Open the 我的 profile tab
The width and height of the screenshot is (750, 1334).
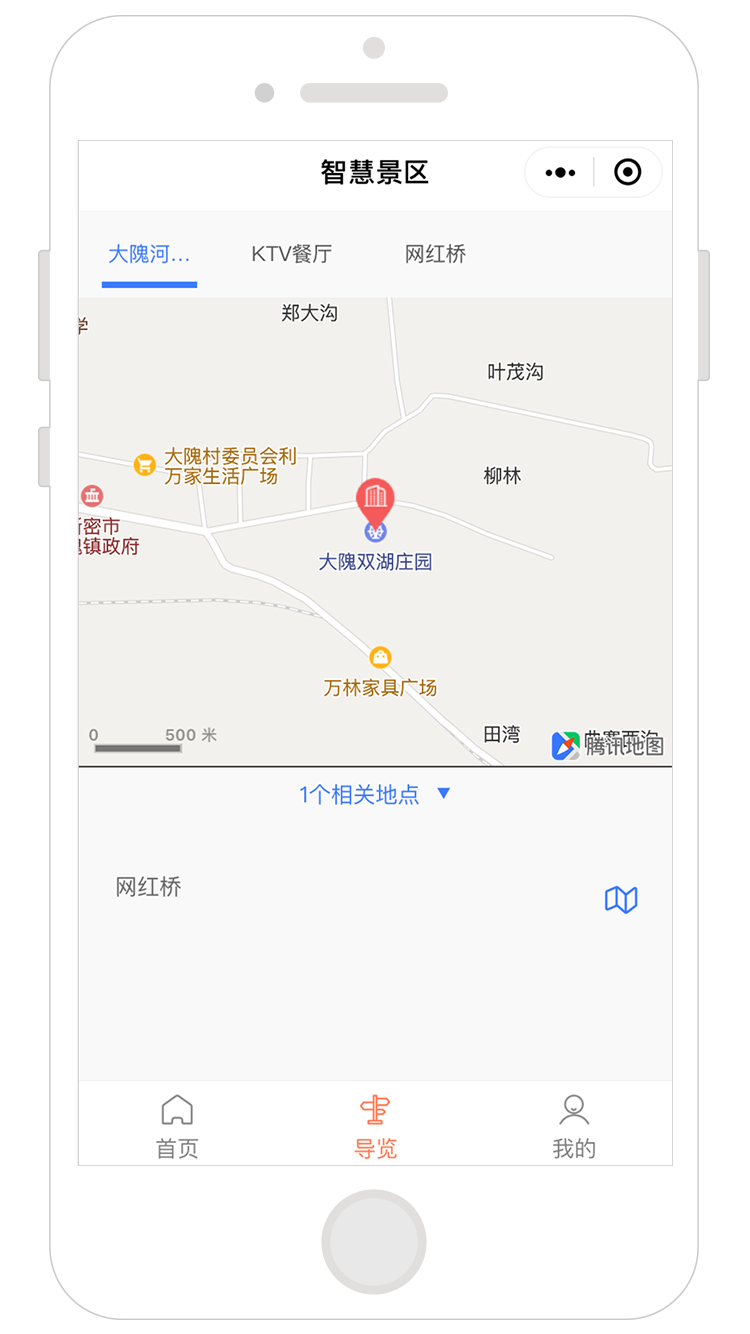click(573, 1125)
